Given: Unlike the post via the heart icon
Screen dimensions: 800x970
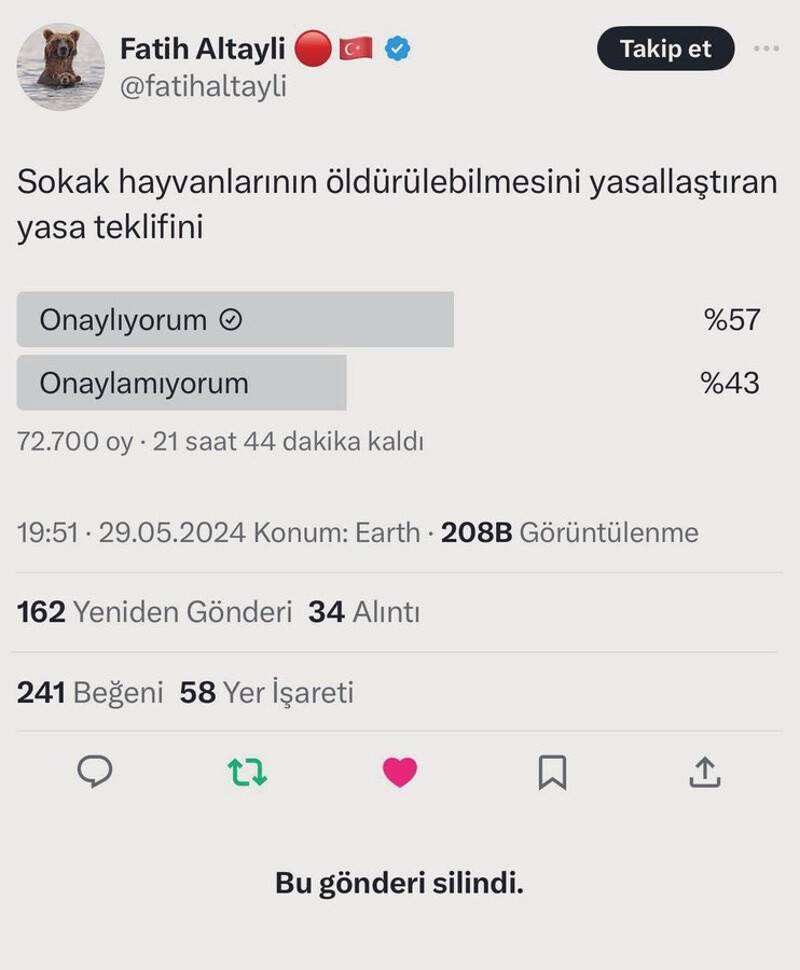Looking at the screenshot, I should [400, 772].
